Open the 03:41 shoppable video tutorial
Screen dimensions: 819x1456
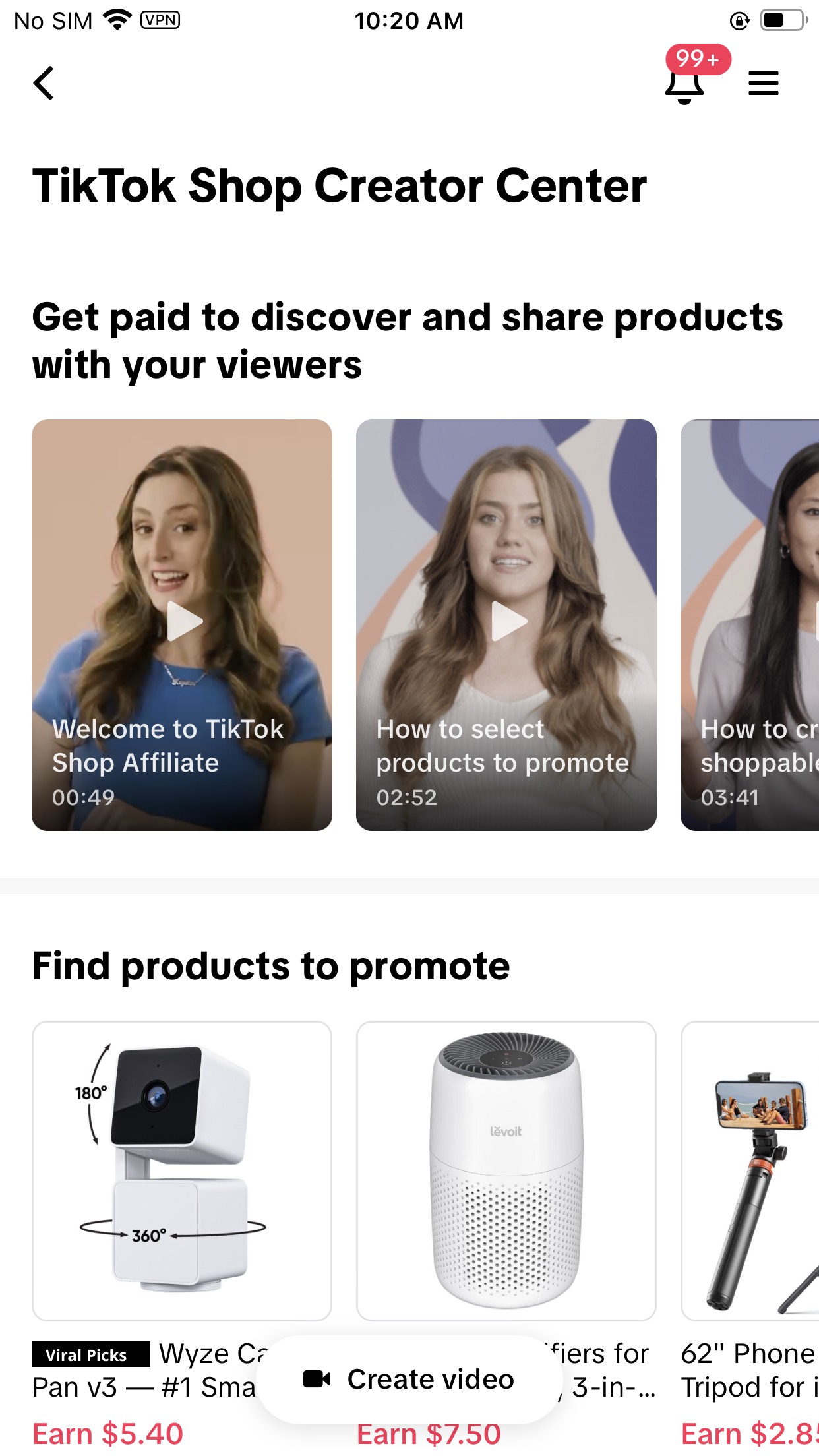[750, 624]
